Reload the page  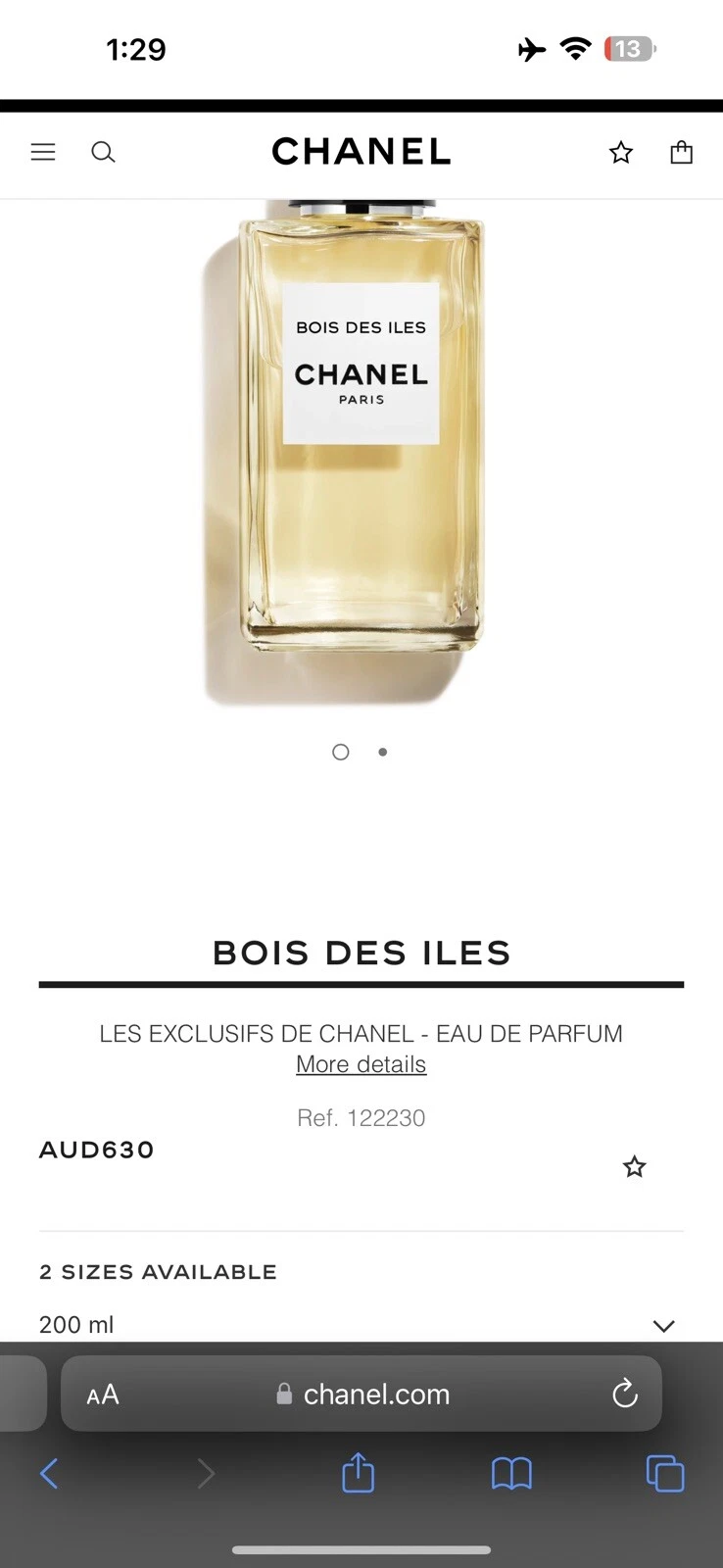coord(624,1394)
